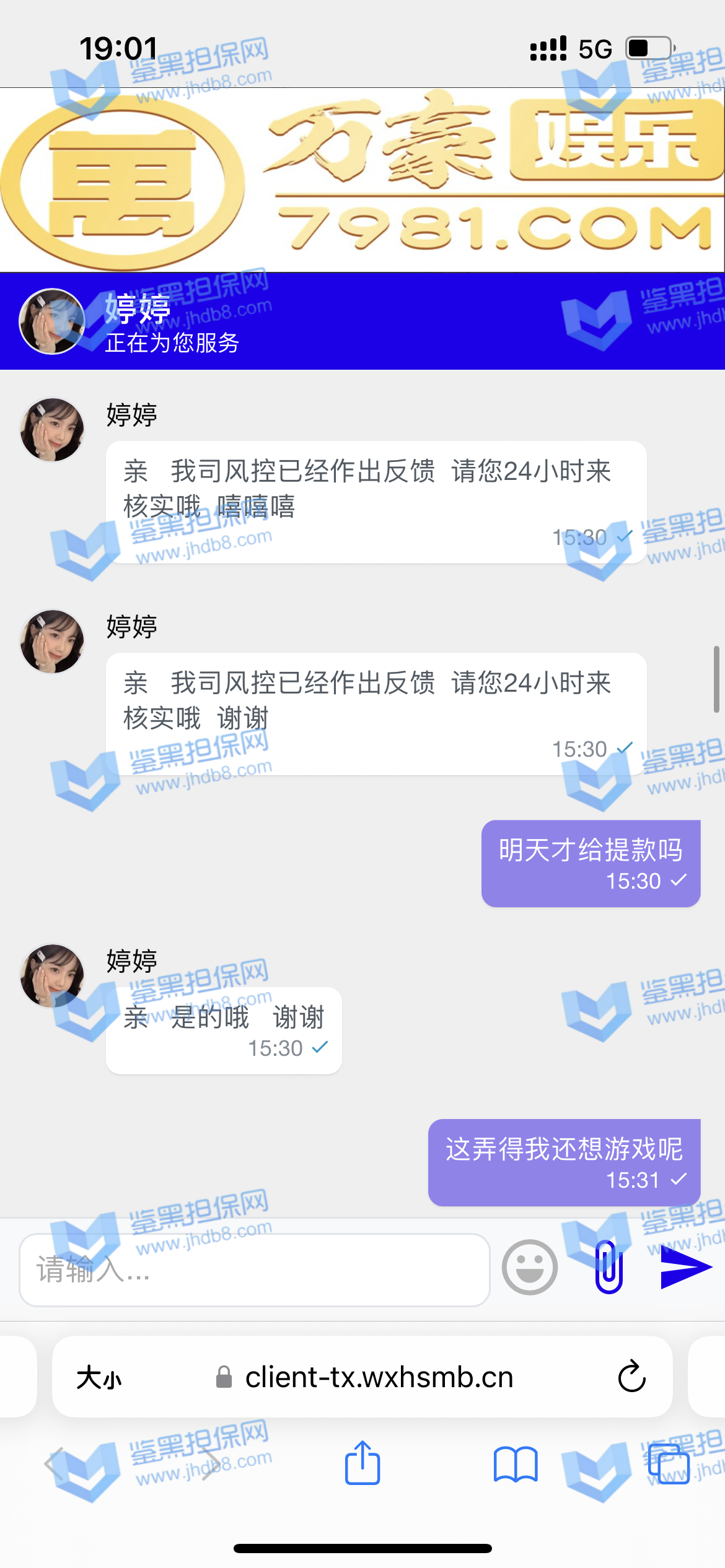Open the 大小 page settings menu
The height and width of the screenshot is (1568, 725).
(99, 1378)
